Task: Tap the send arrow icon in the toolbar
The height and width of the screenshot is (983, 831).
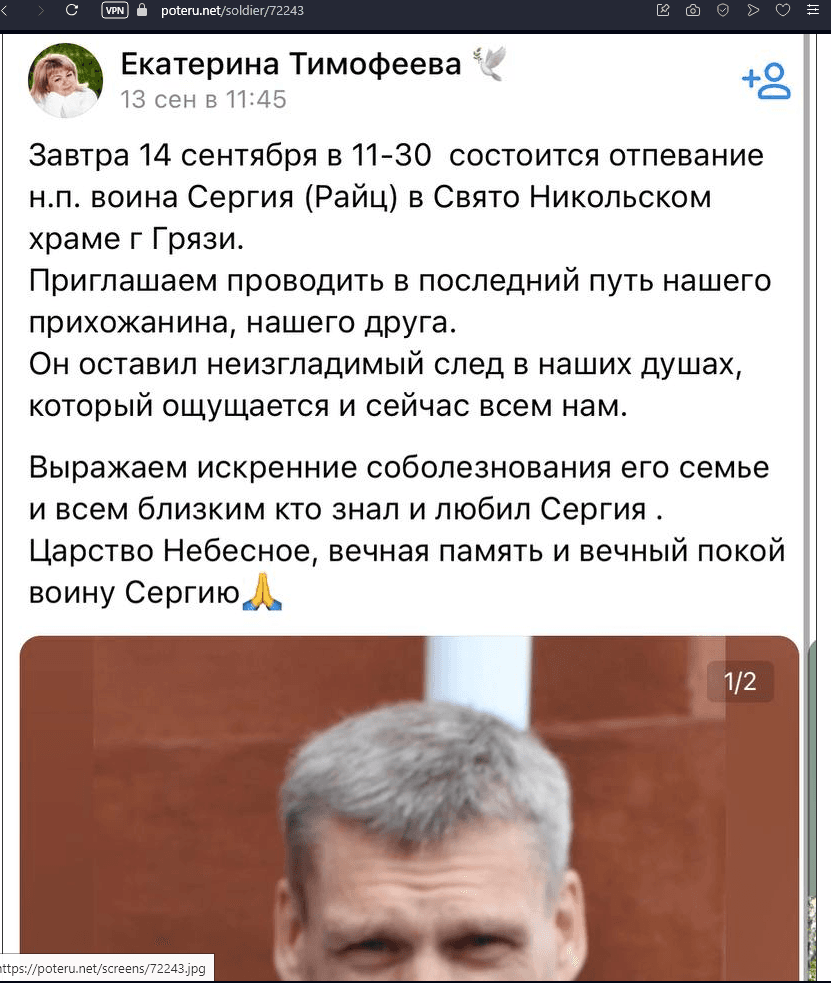Action: click(x=753, y=10)
